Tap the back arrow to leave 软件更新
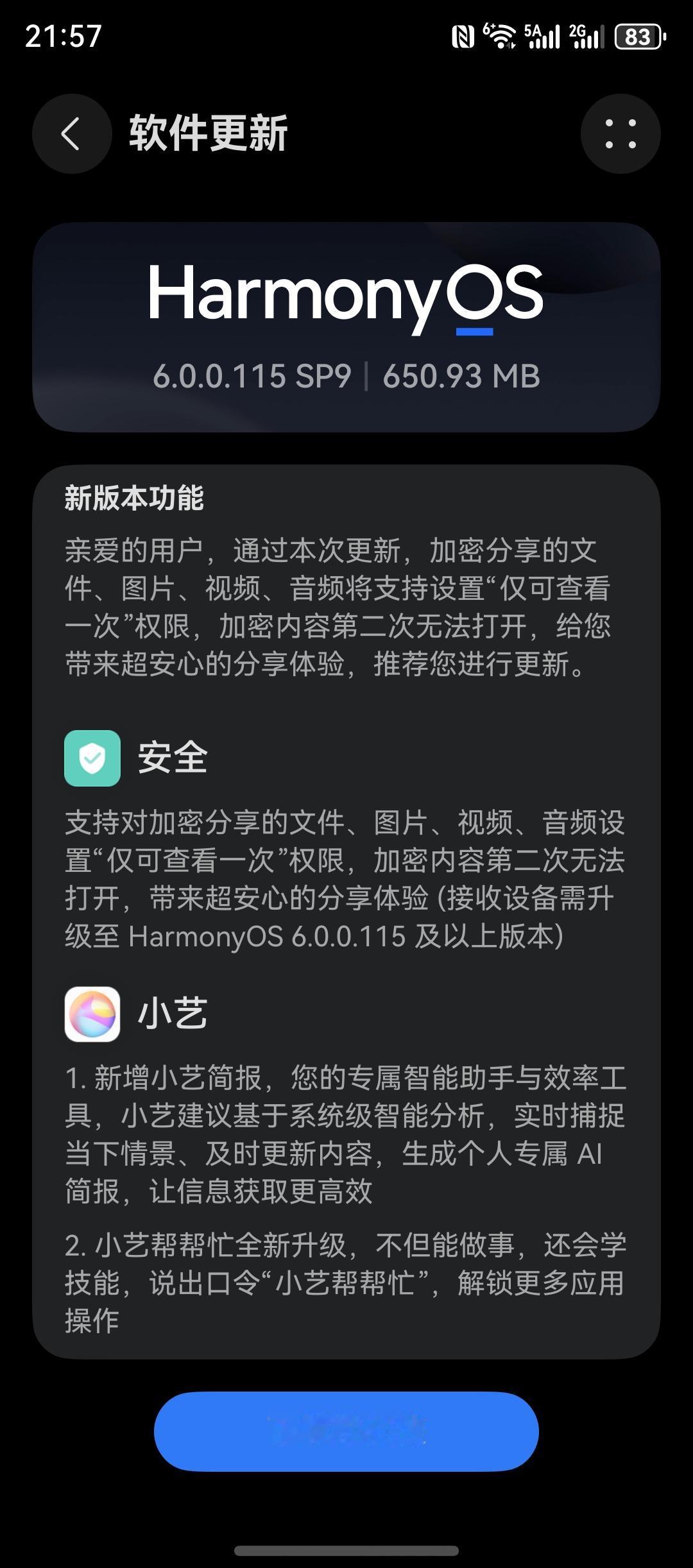 point(71,132)
